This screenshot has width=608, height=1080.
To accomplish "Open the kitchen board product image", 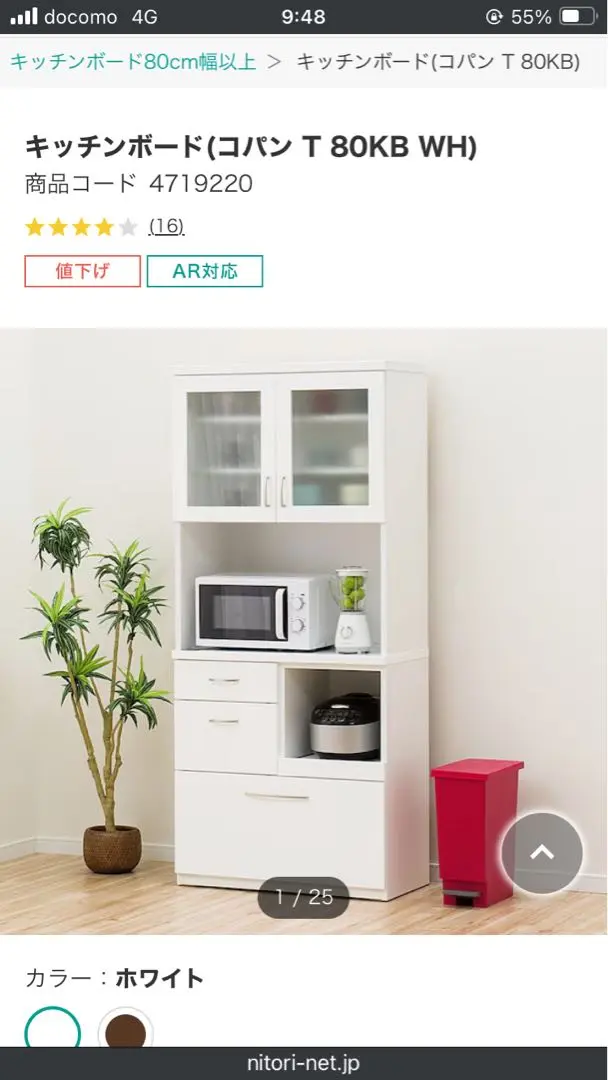I will [x=304, y=631].
